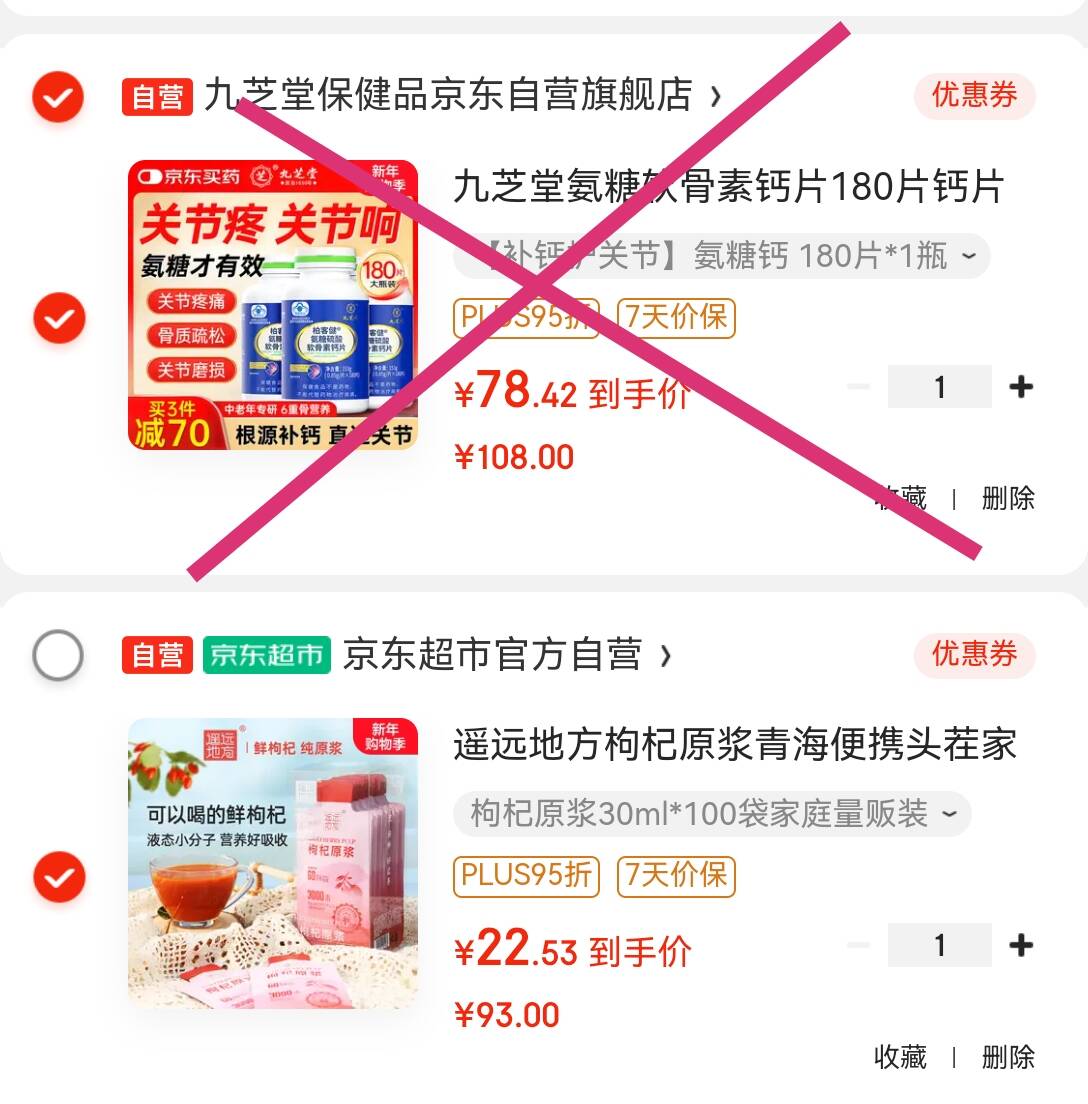Save 遥远地方枸杞原浆 to favorites
This screenshot has height=1104, width=1088.
[x=901, y=1057]
